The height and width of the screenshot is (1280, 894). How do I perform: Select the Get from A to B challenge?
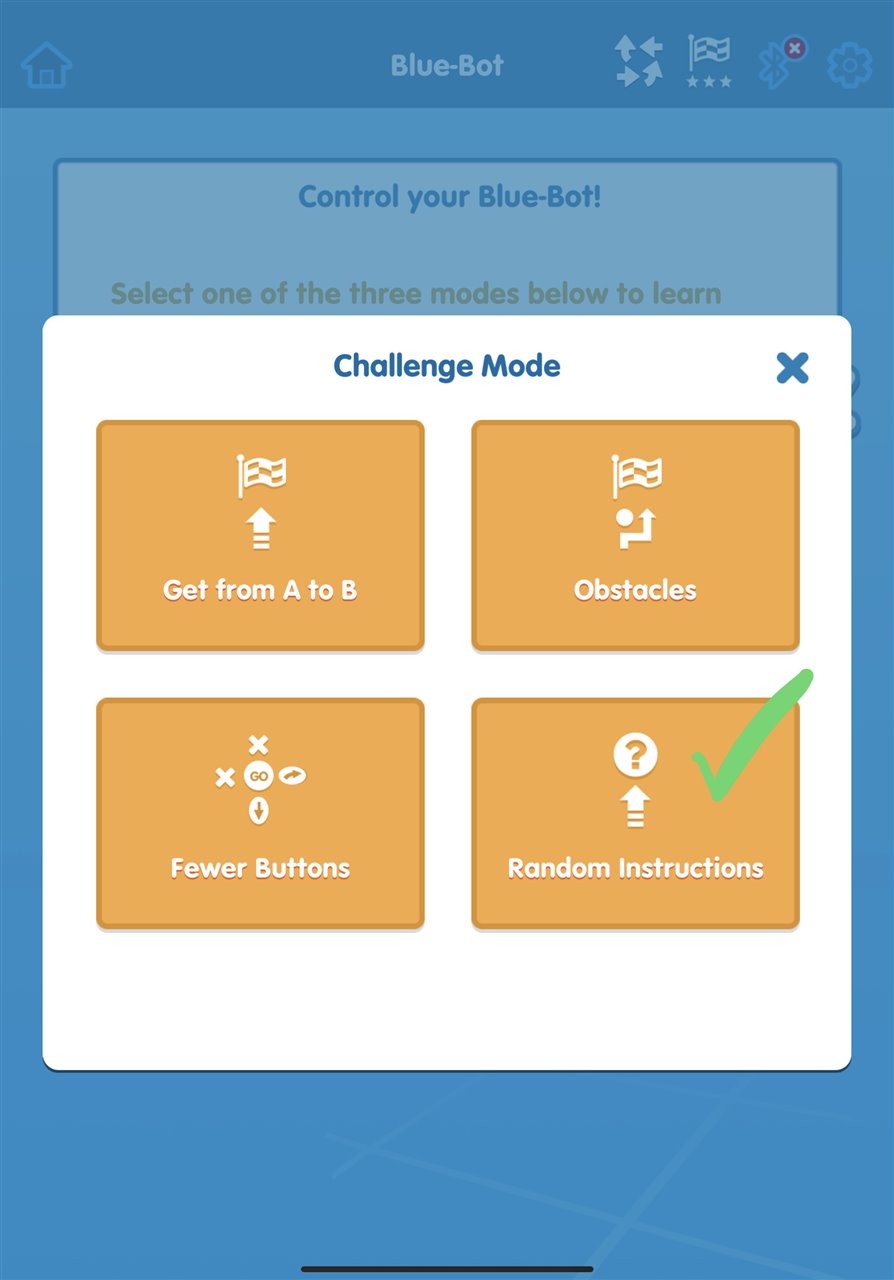(260, 535)
